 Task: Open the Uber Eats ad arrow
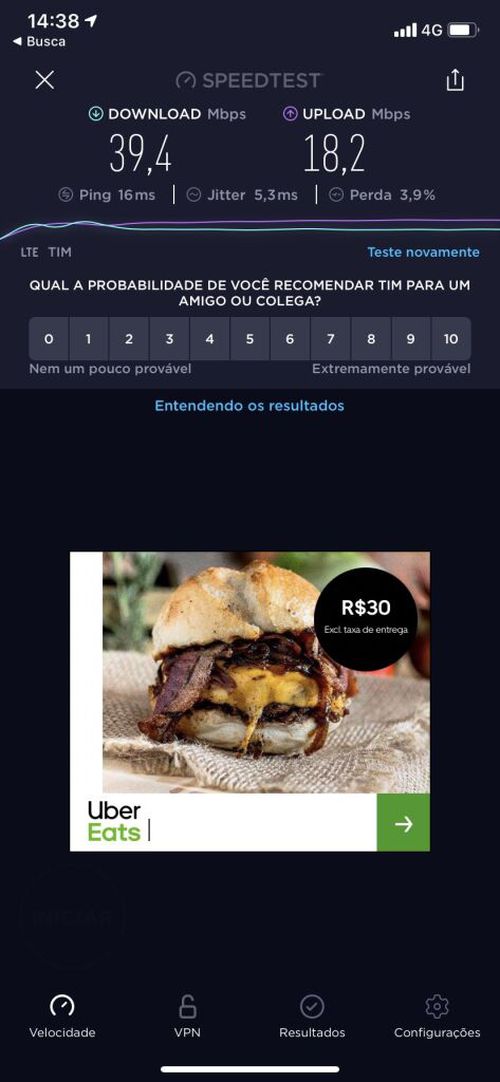pyautogui.click(x=403, y=823)
